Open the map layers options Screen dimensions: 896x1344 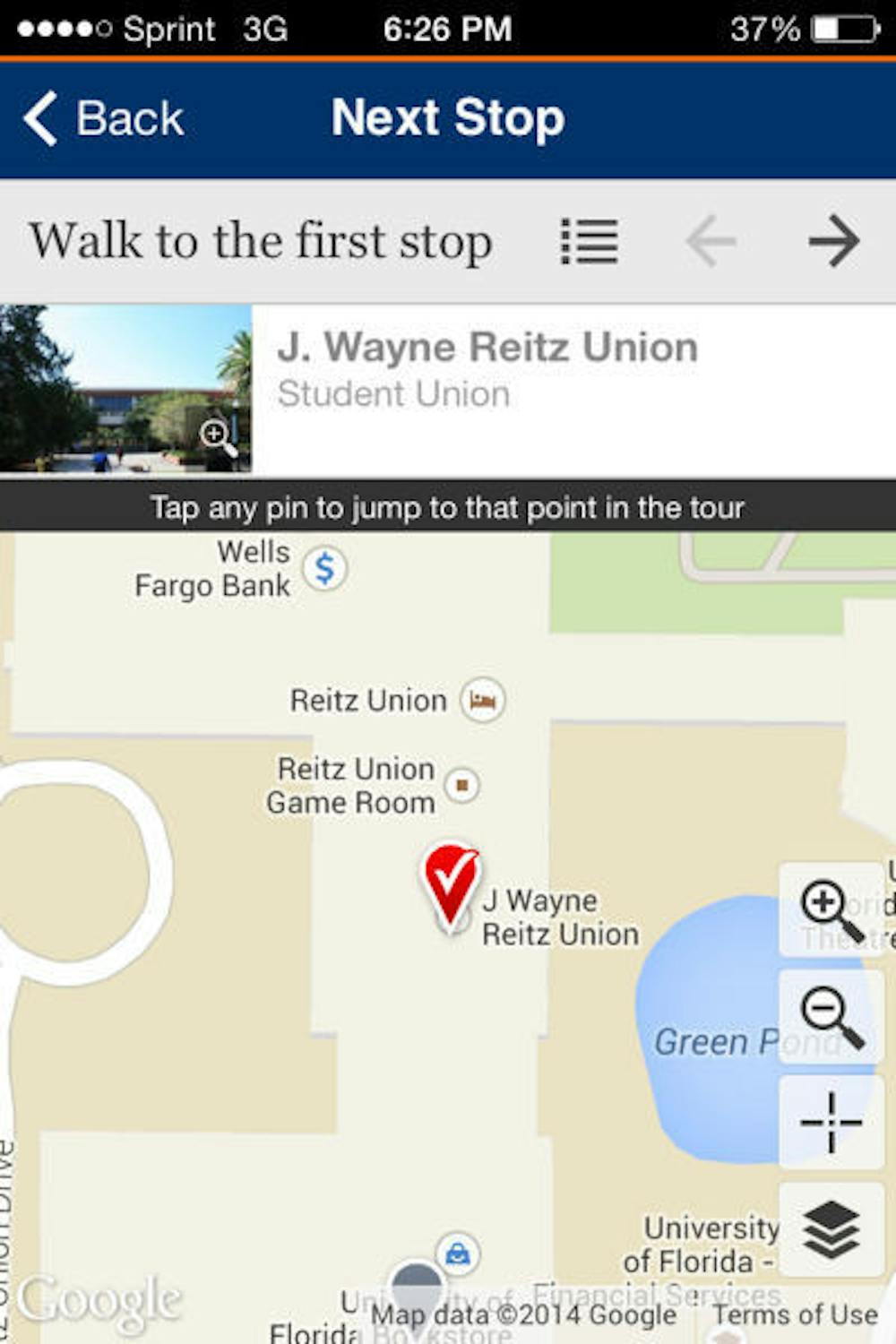tap(831, 1229)
